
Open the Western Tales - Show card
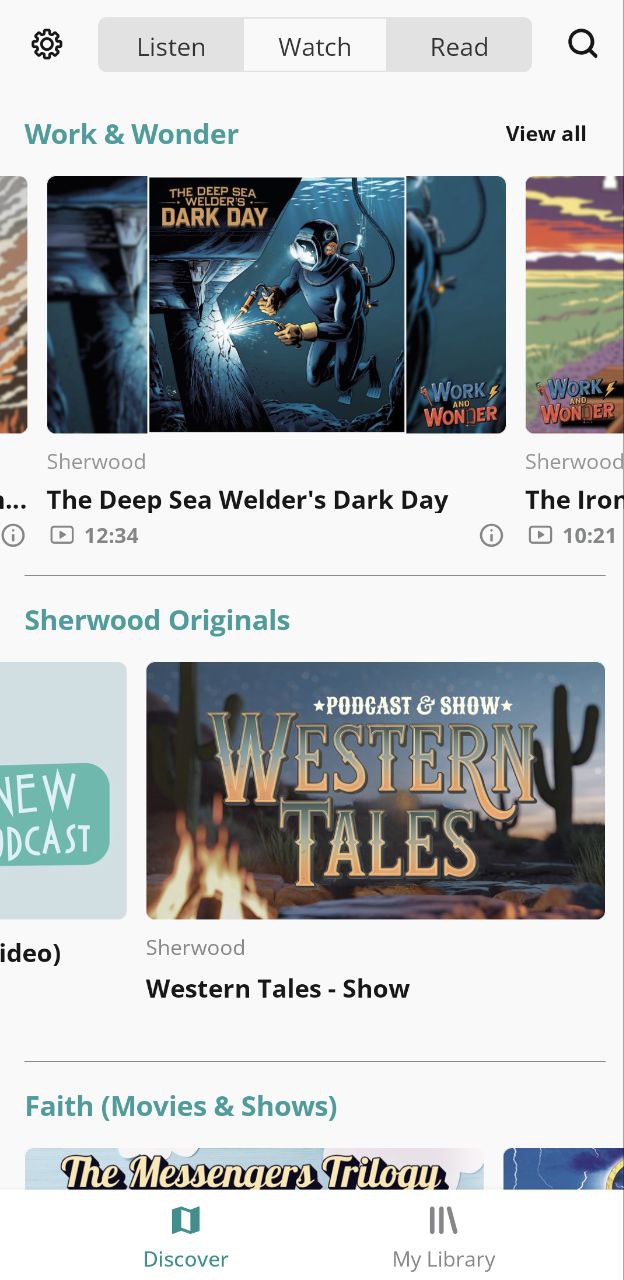375,790
